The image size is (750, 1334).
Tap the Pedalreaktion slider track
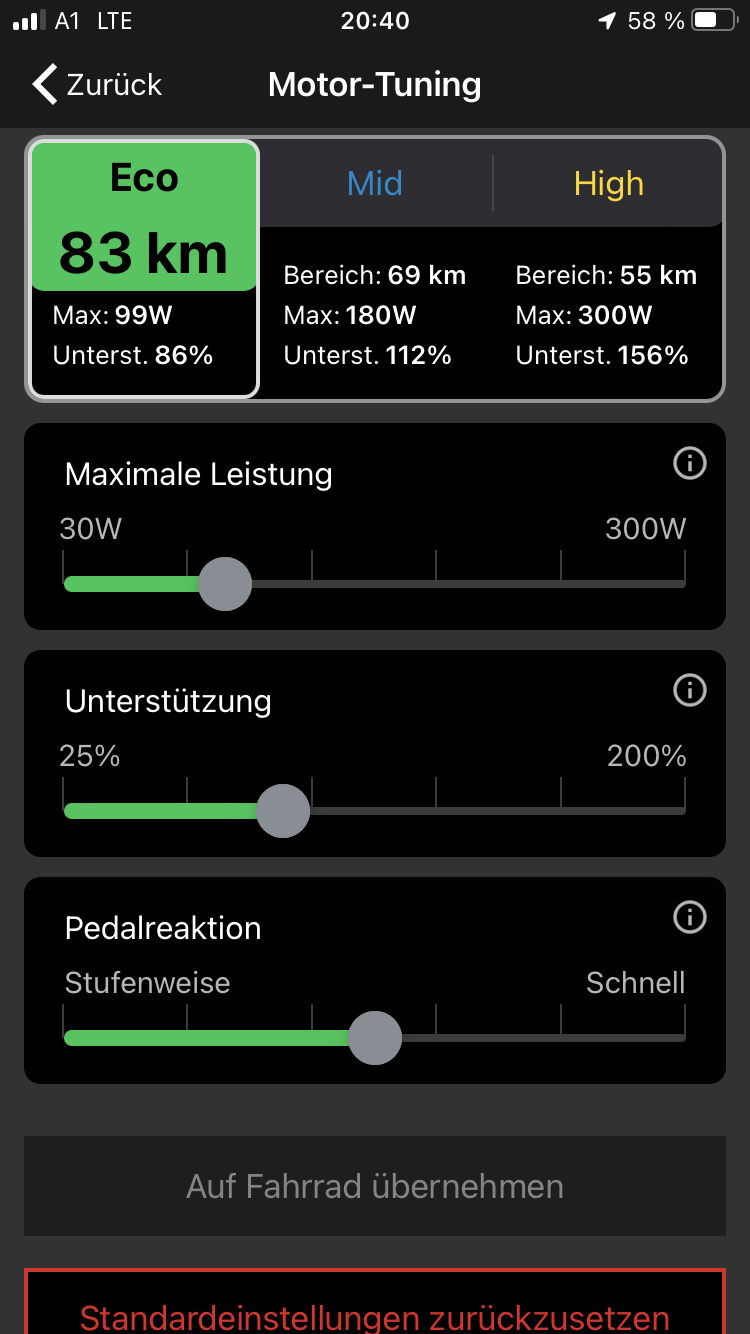pyautogui.click(x=375, y=1038)
